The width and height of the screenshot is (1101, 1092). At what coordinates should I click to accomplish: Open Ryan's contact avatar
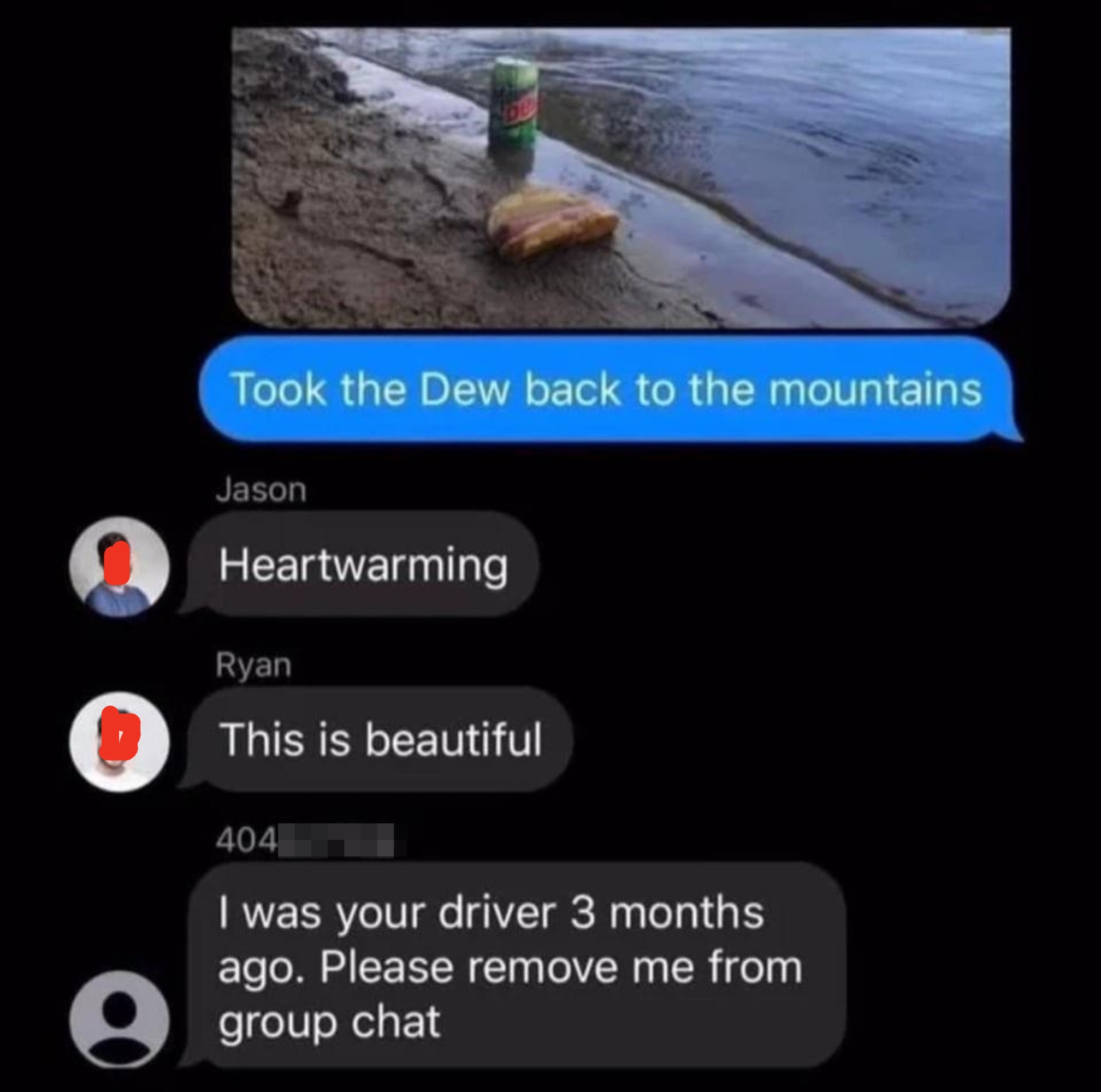(119, 741)
